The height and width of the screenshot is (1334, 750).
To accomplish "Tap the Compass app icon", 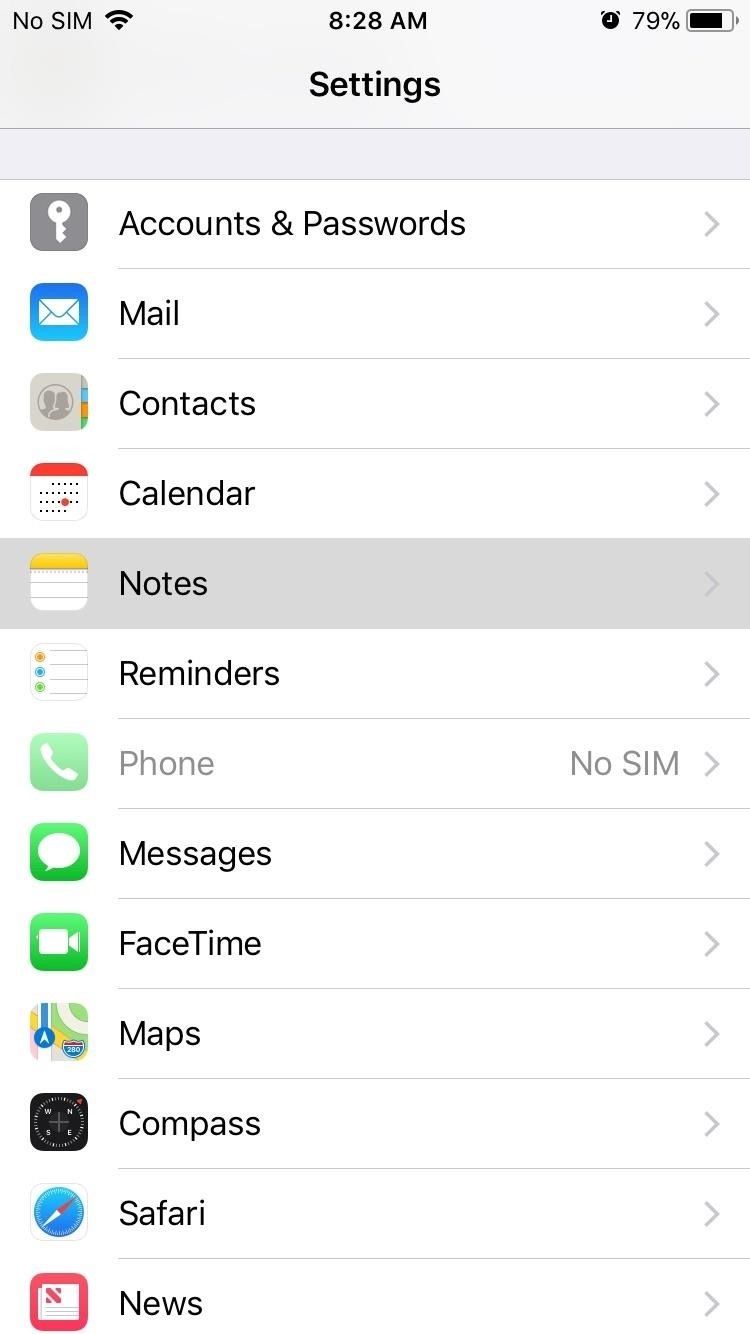I will (59, 1123).
